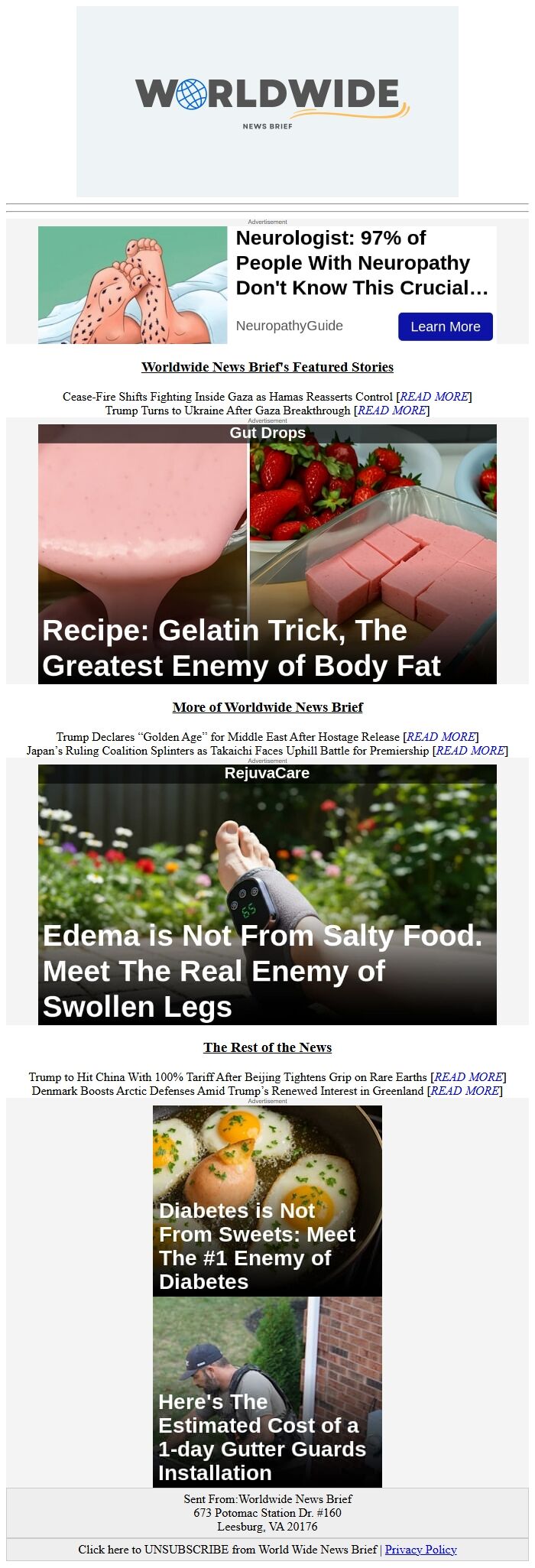535x1568 pixels.
Task: Read more on Japan's ruling coalition story
Action: [470, 751]
